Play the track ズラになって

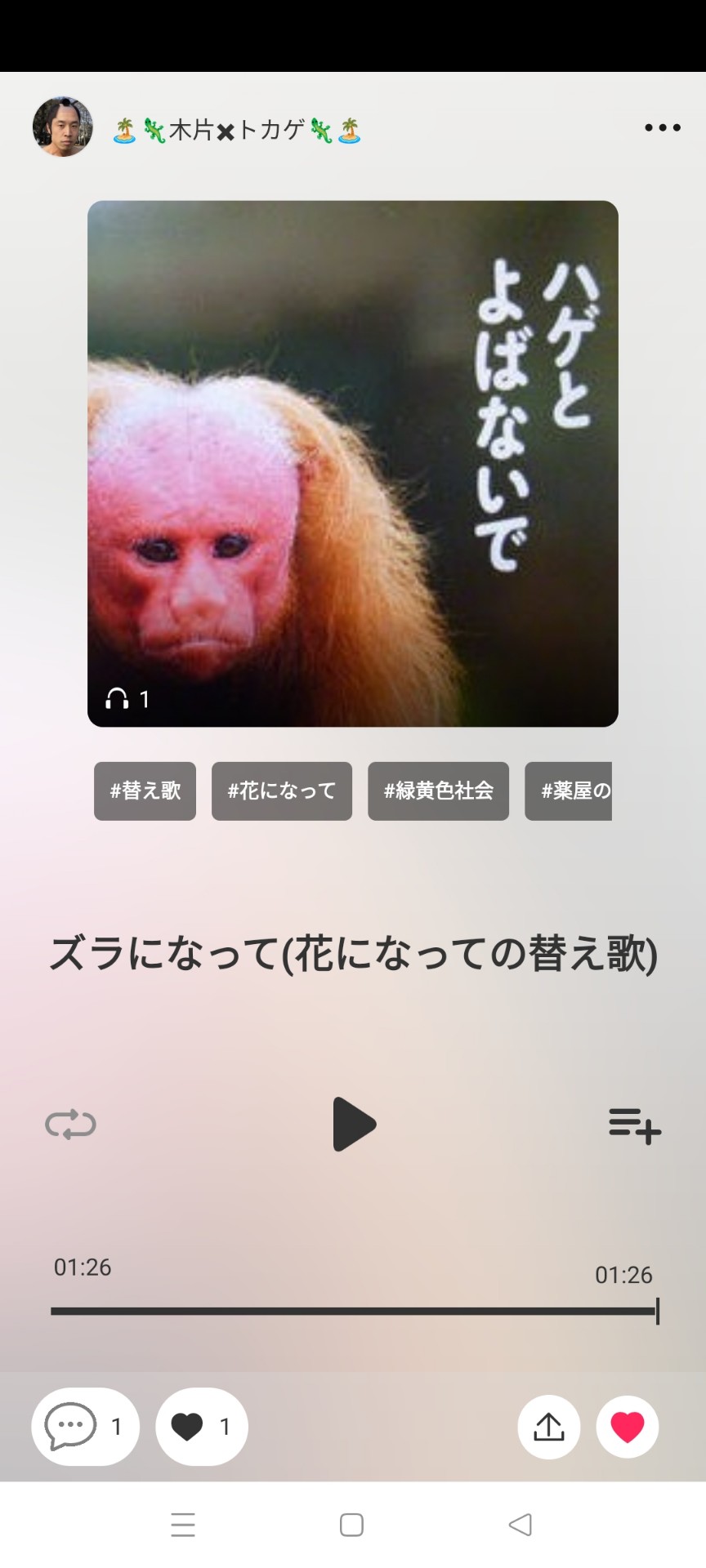pos(354,1124)
